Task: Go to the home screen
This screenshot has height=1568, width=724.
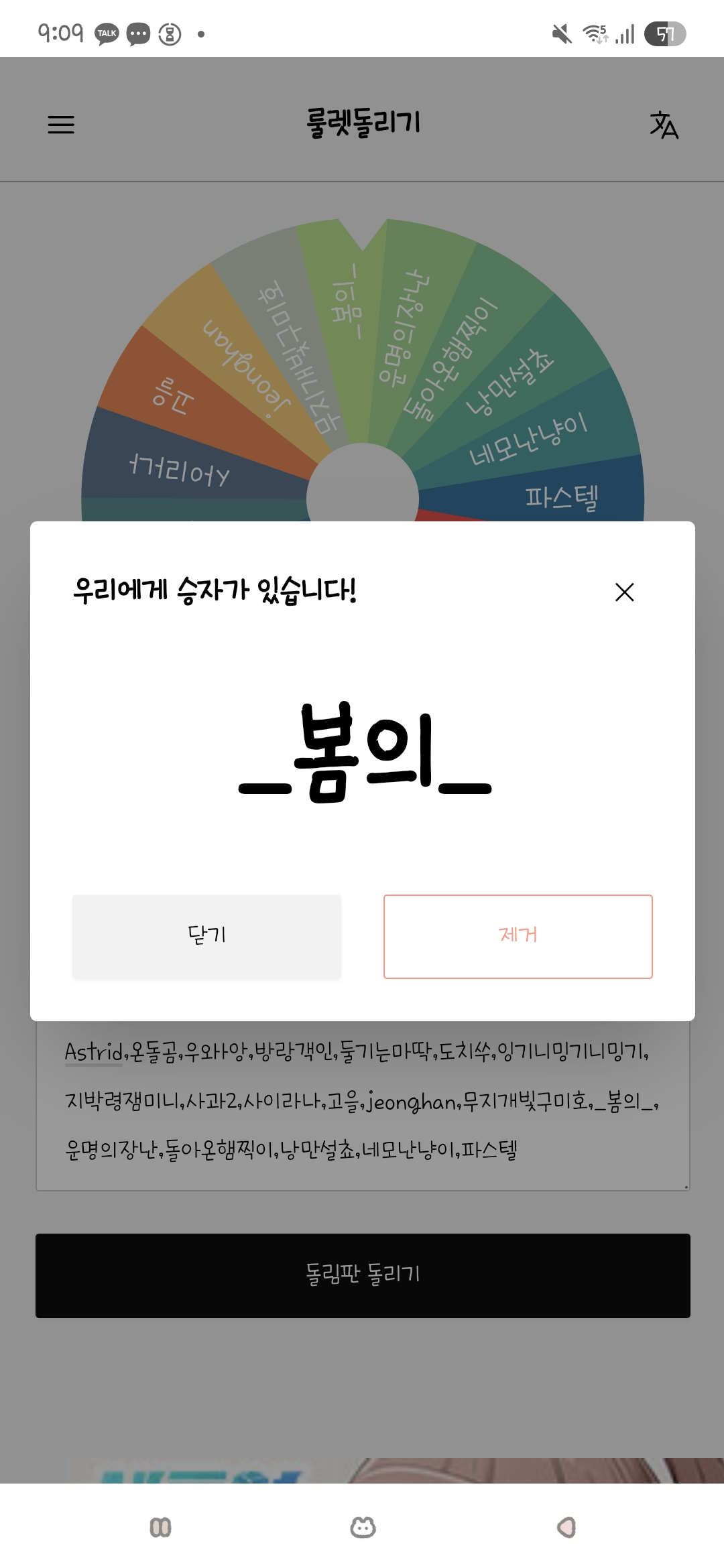Action: pyautogui.click(x=363, y=1527)
